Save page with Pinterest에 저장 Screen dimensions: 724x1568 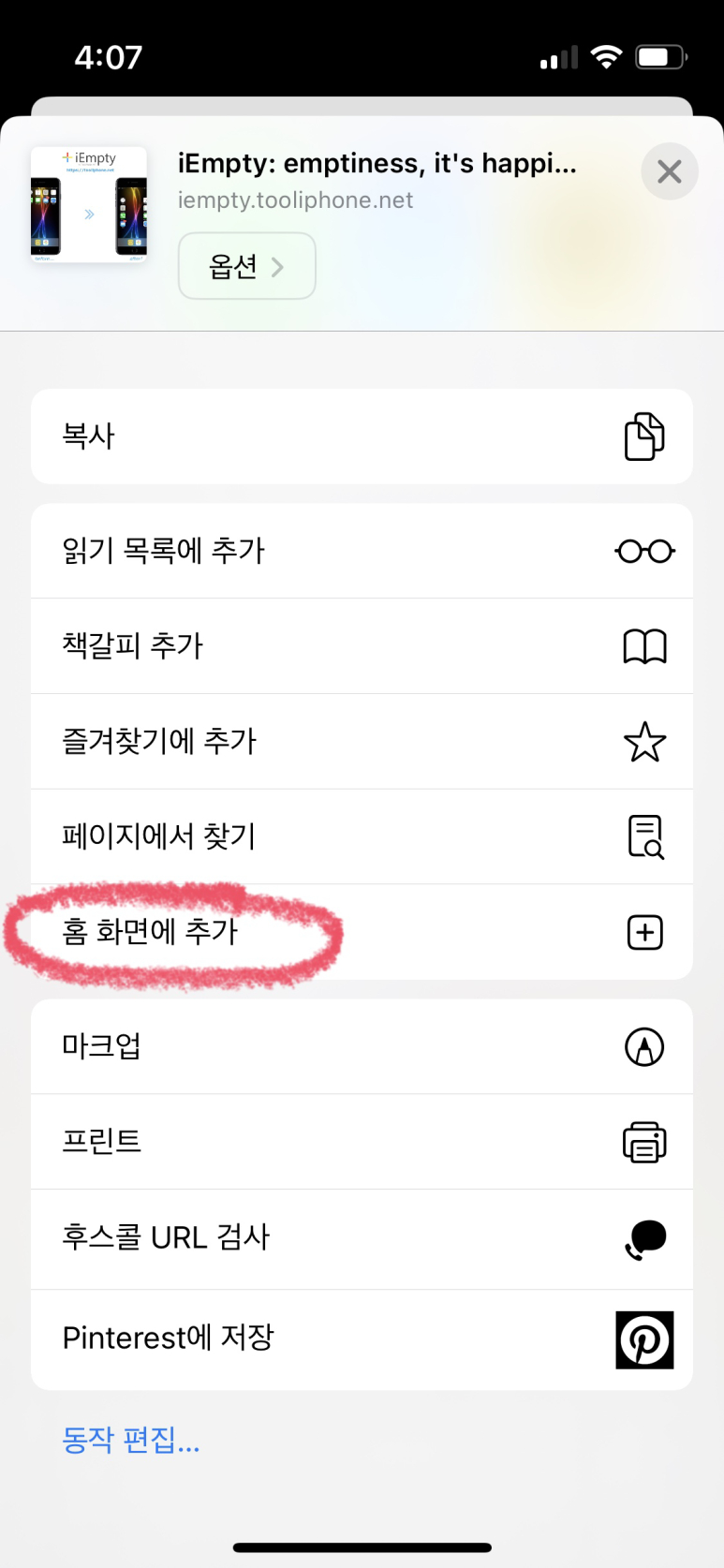(362, 1339)
